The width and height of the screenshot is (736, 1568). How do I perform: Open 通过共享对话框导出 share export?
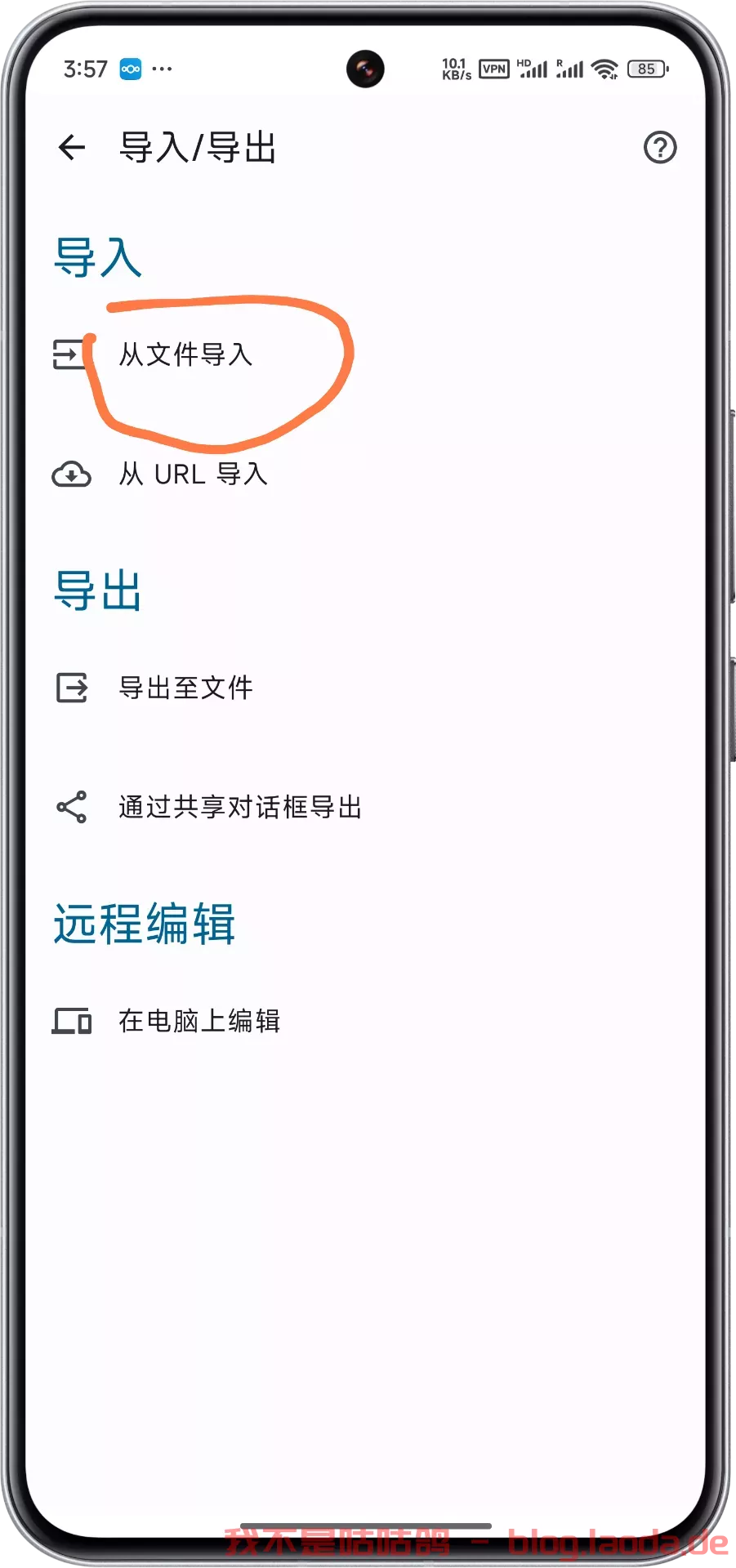[x=366, y=807]
